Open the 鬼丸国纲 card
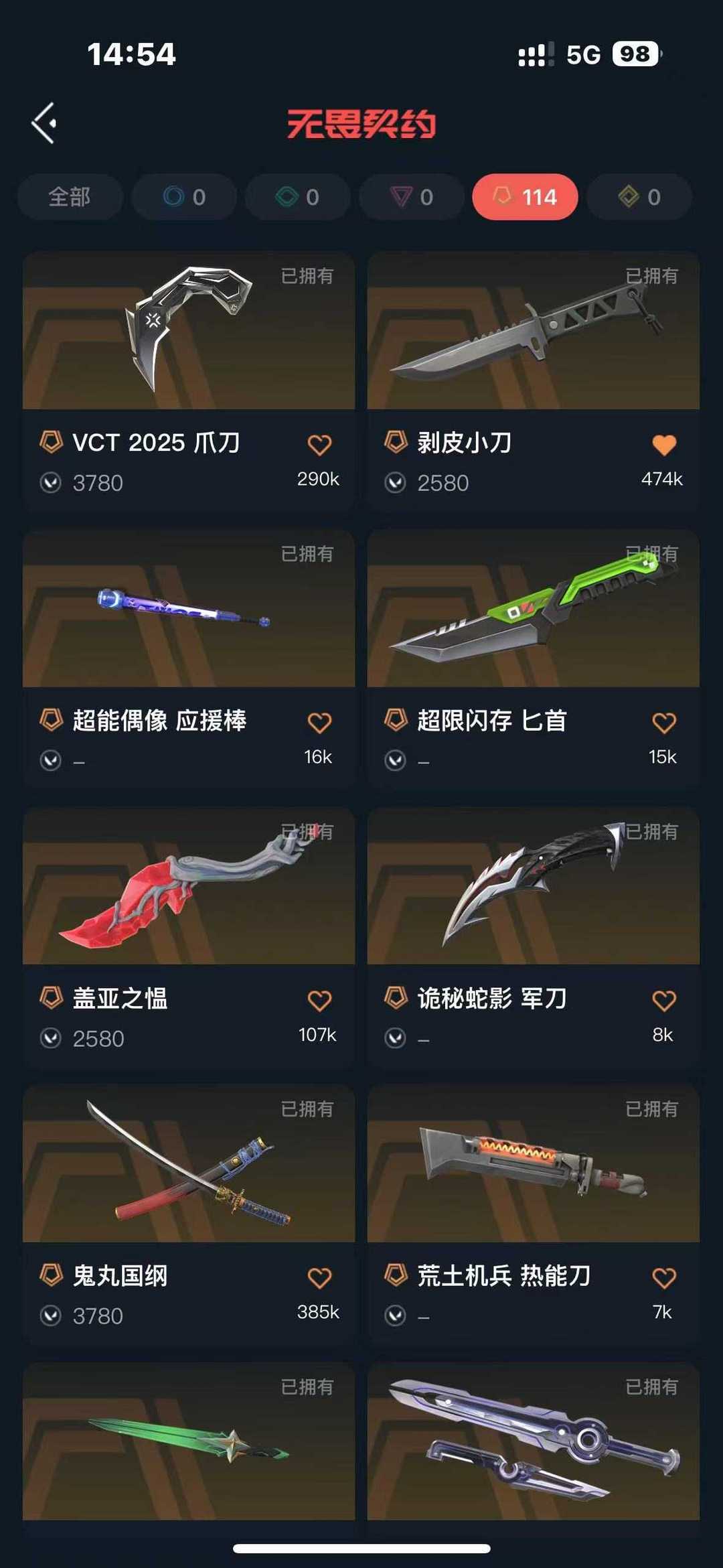Image resolution: width=723 pixels, height=1568 pixels. [189, 1215]
